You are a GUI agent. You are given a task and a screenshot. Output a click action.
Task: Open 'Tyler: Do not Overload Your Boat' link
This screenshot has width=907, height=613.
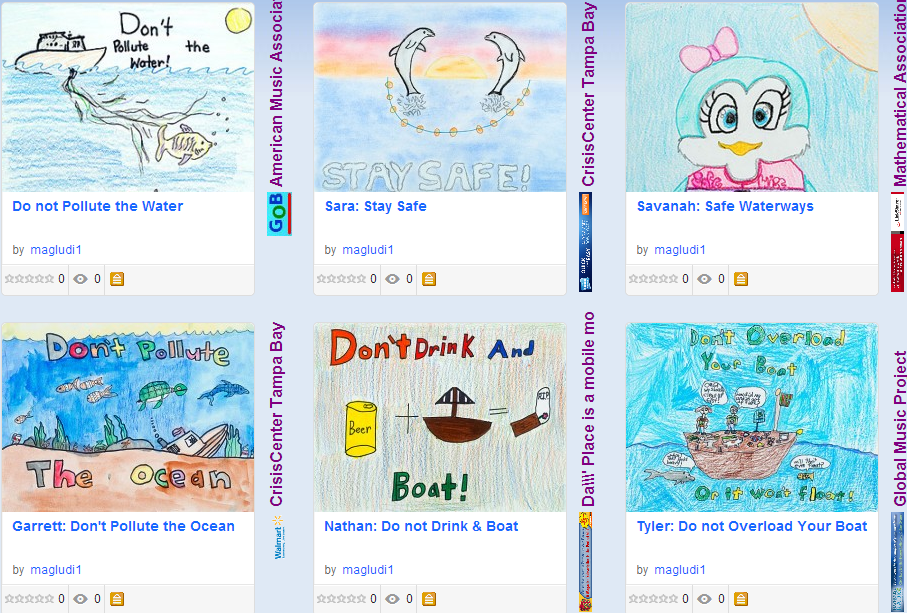pos(752,527)
